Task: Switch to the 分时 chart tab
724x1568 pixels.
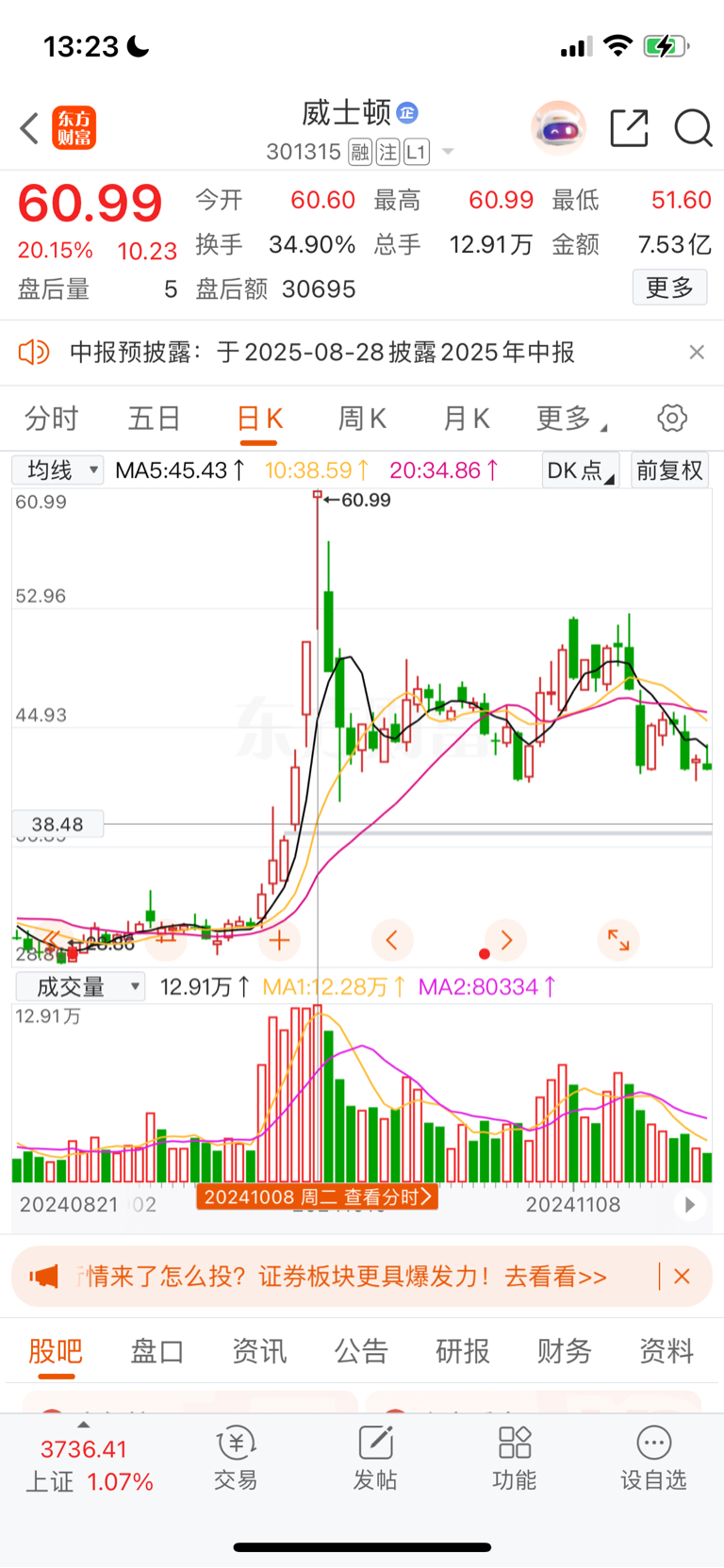Action: pos(51,418)
